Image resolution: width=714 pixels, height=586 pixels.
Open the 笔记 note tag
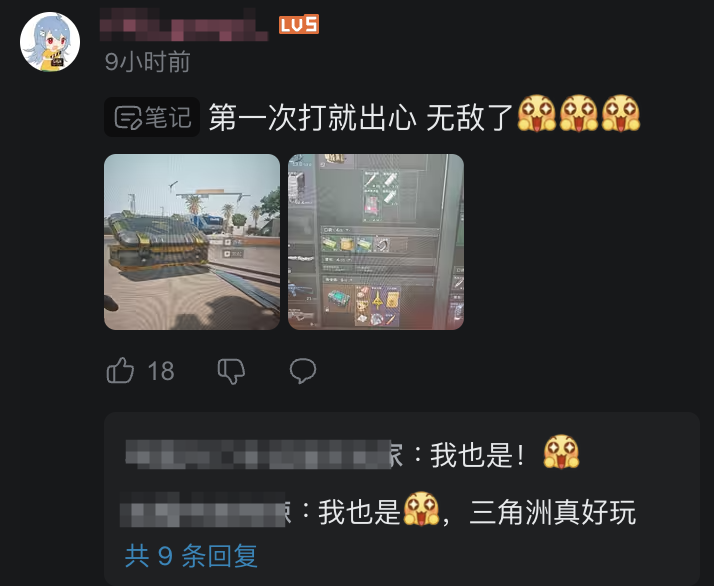154,118
